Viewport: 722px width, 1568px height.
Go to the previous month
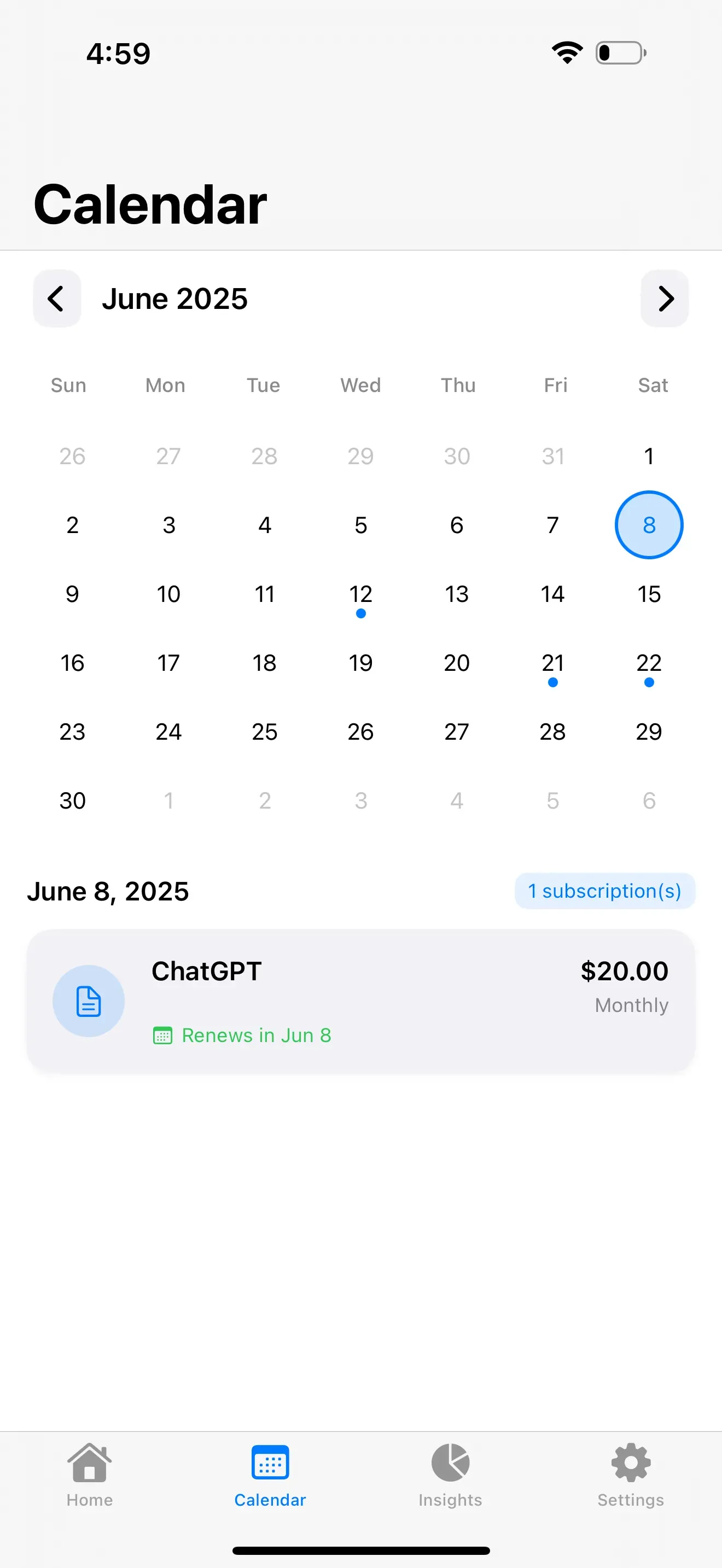57,299
